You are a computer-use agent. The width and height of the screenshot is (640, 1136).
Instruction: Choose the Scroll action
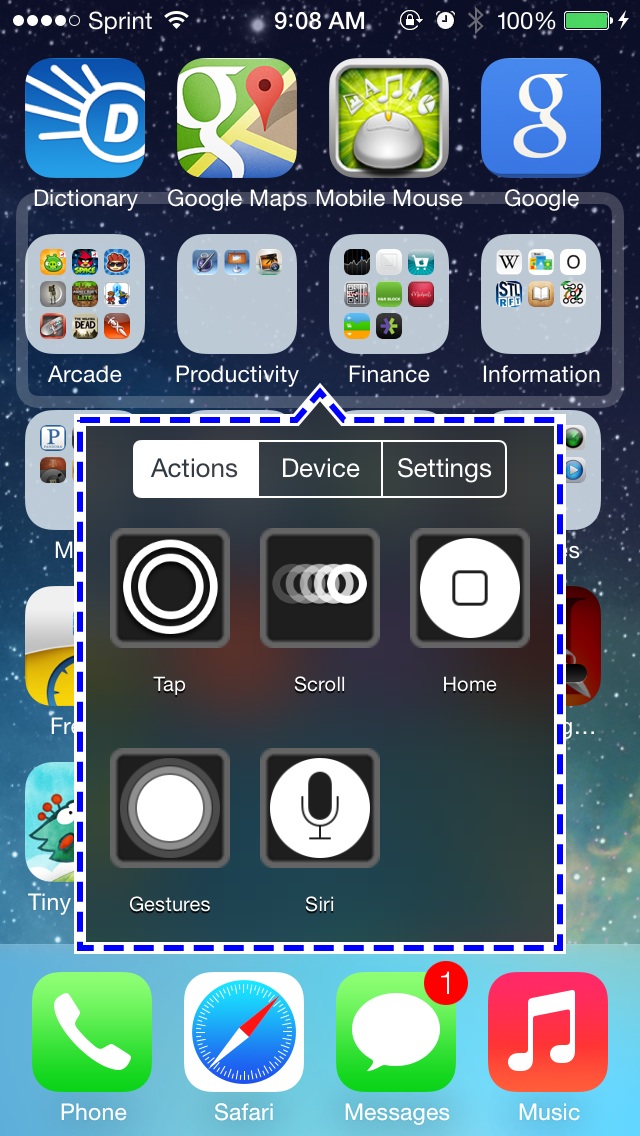pyautogui.click(x=320, y=588)
